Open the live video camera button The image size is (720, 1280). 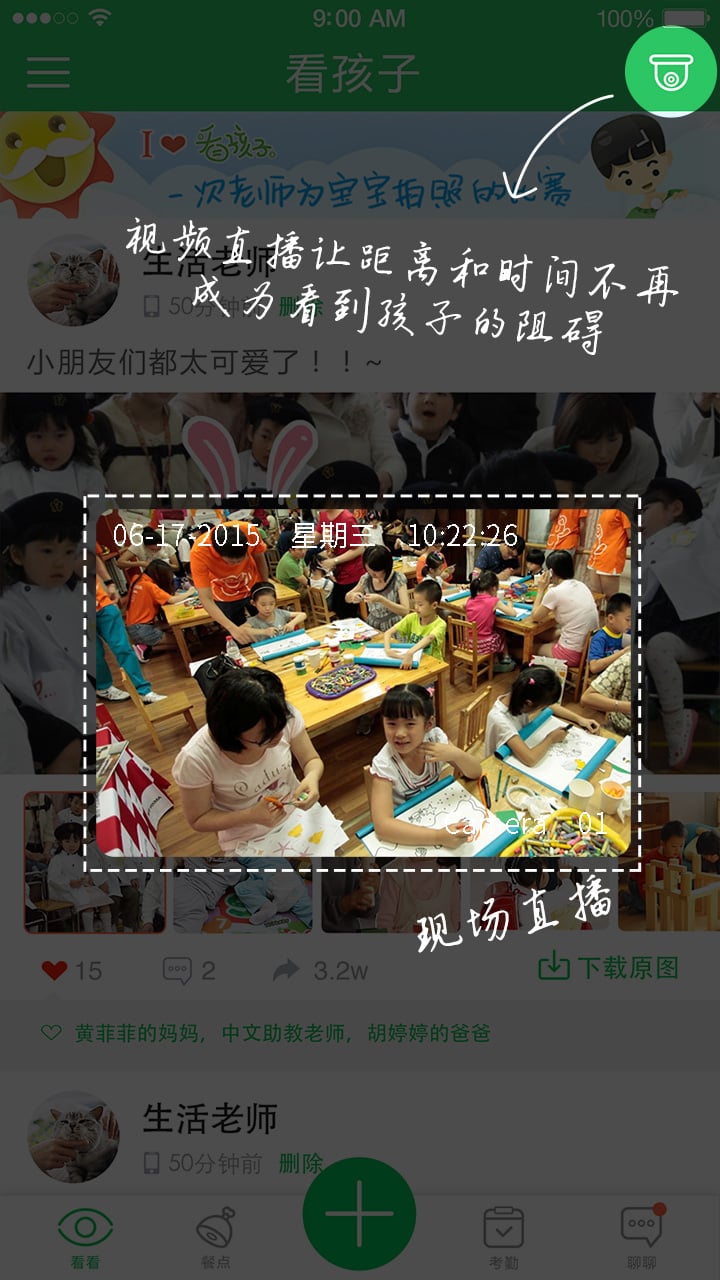[x=671, y=71]
